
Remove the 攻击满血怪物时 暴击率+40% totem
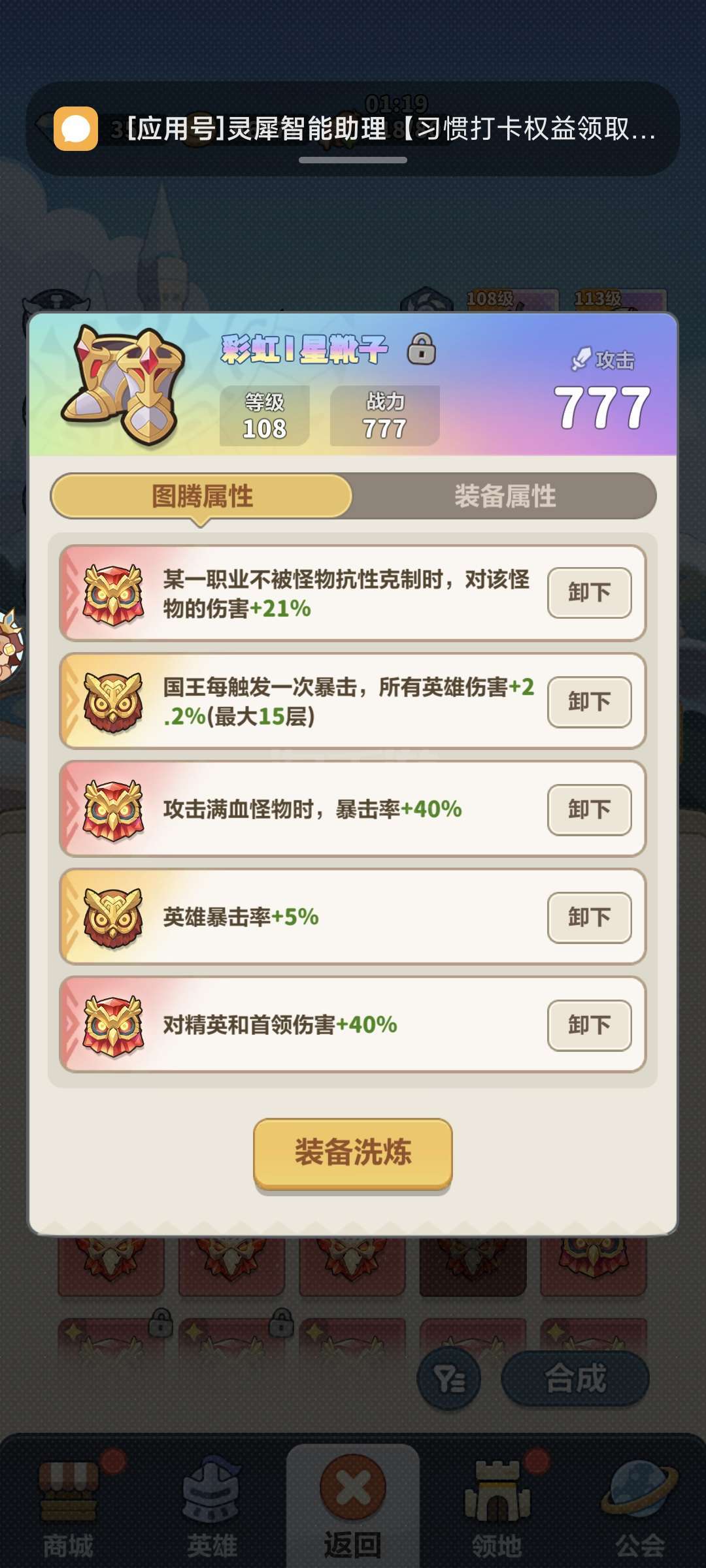(589, 809)
